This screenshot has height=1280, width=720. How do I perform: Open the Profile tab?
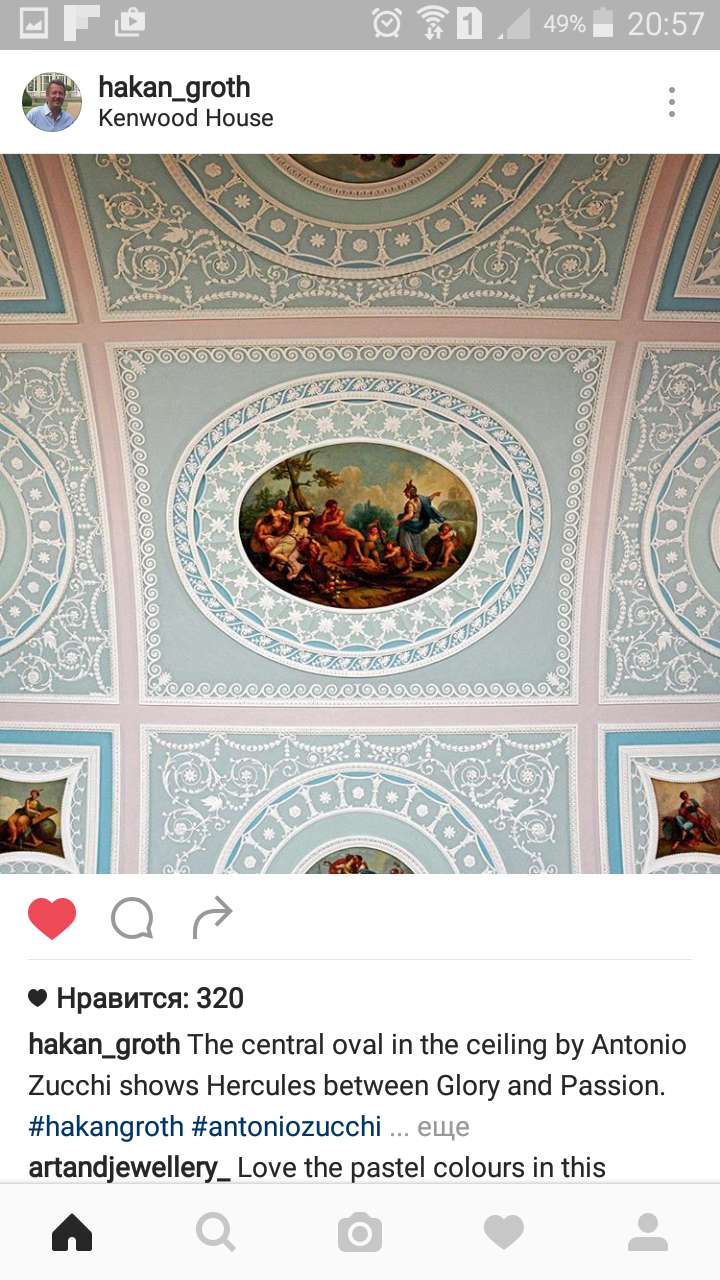648,1233
